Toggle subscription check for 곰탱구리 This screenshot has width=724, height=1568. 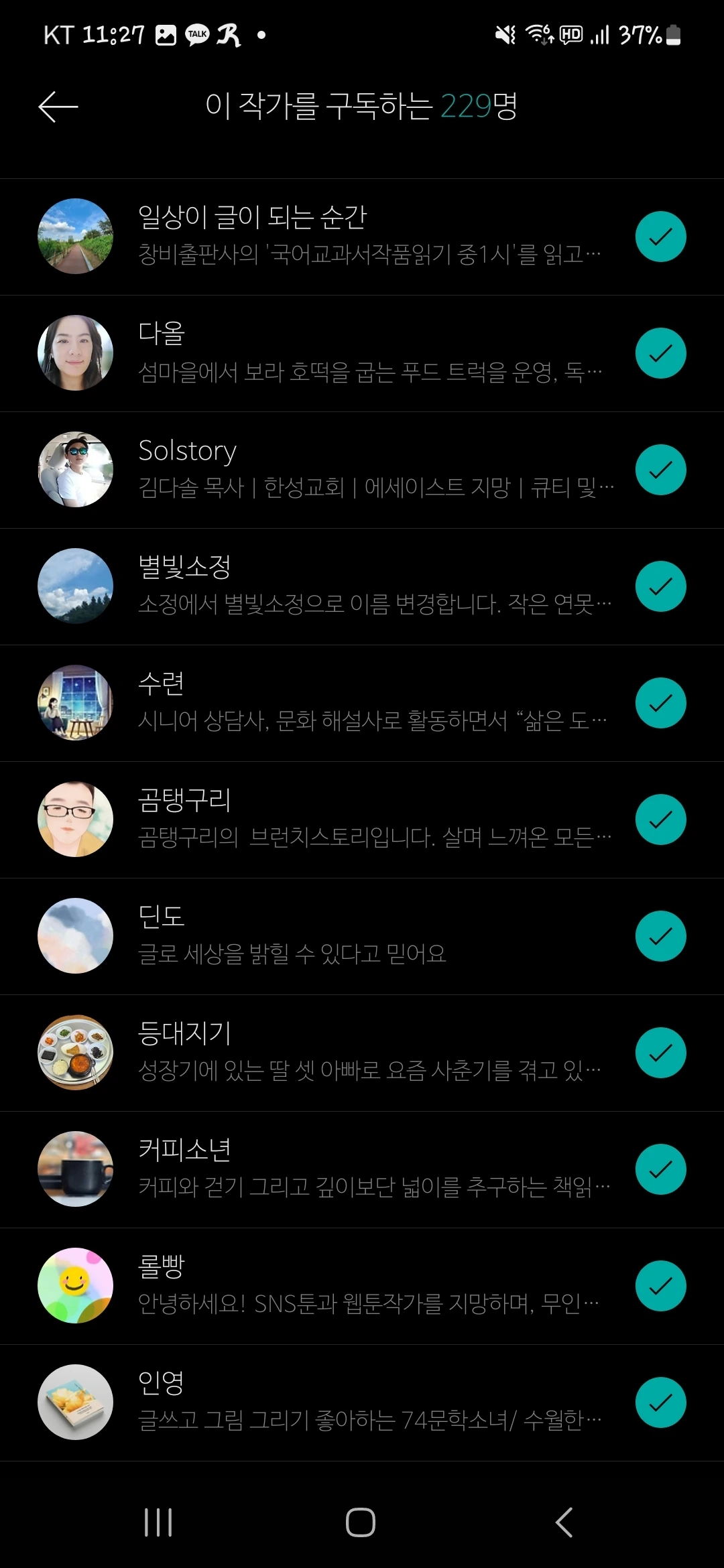660,820
